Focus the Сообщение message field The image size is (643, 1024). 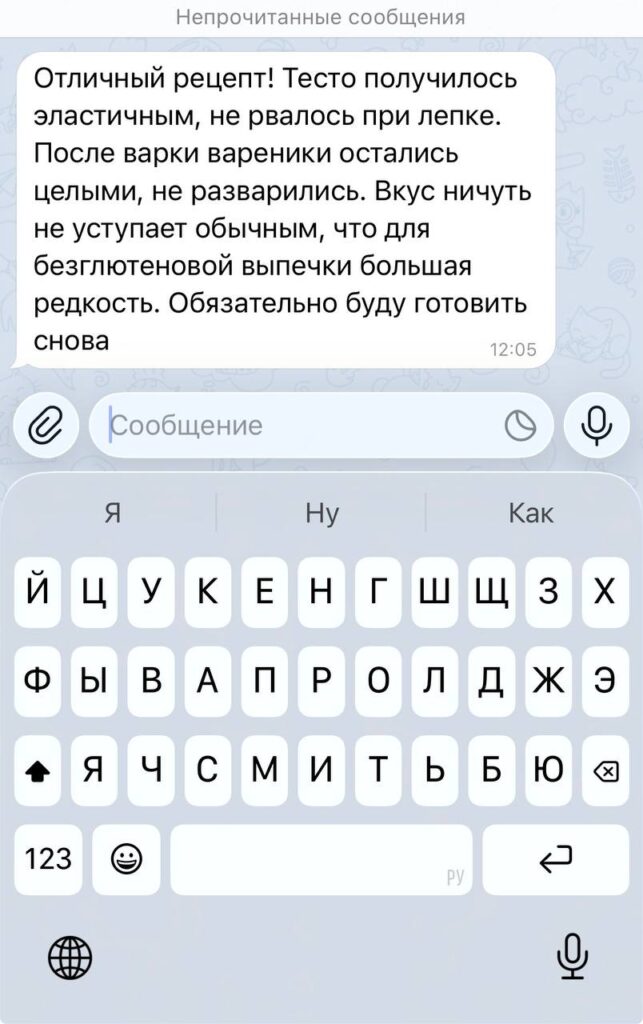[300, 427]
